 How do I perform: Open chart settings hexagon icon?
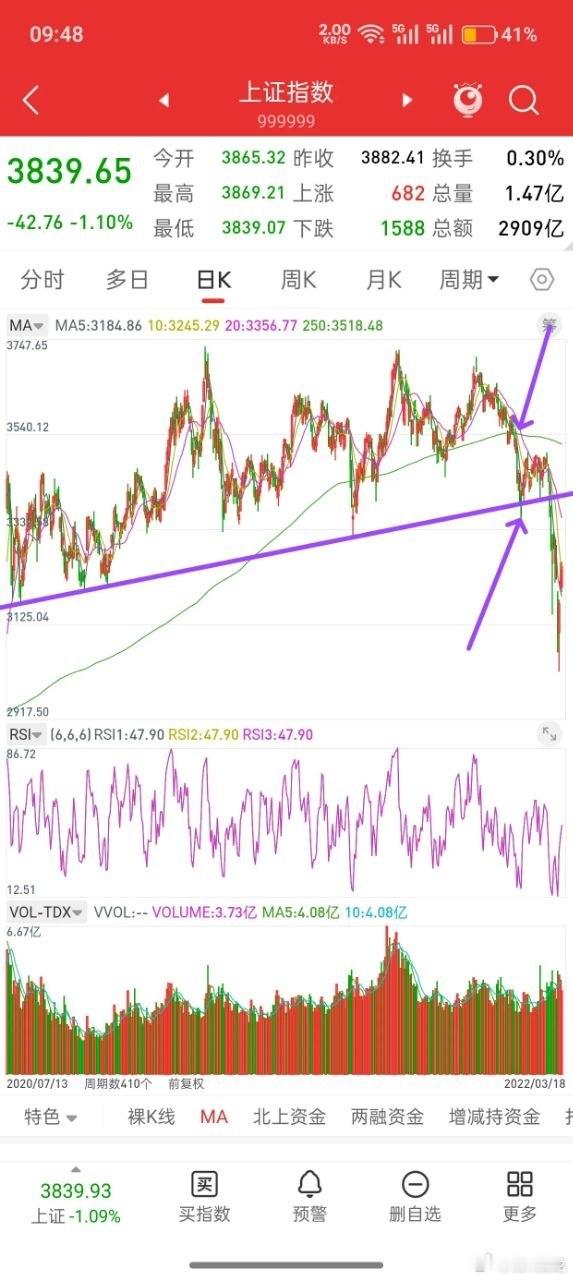pos(542,279)
